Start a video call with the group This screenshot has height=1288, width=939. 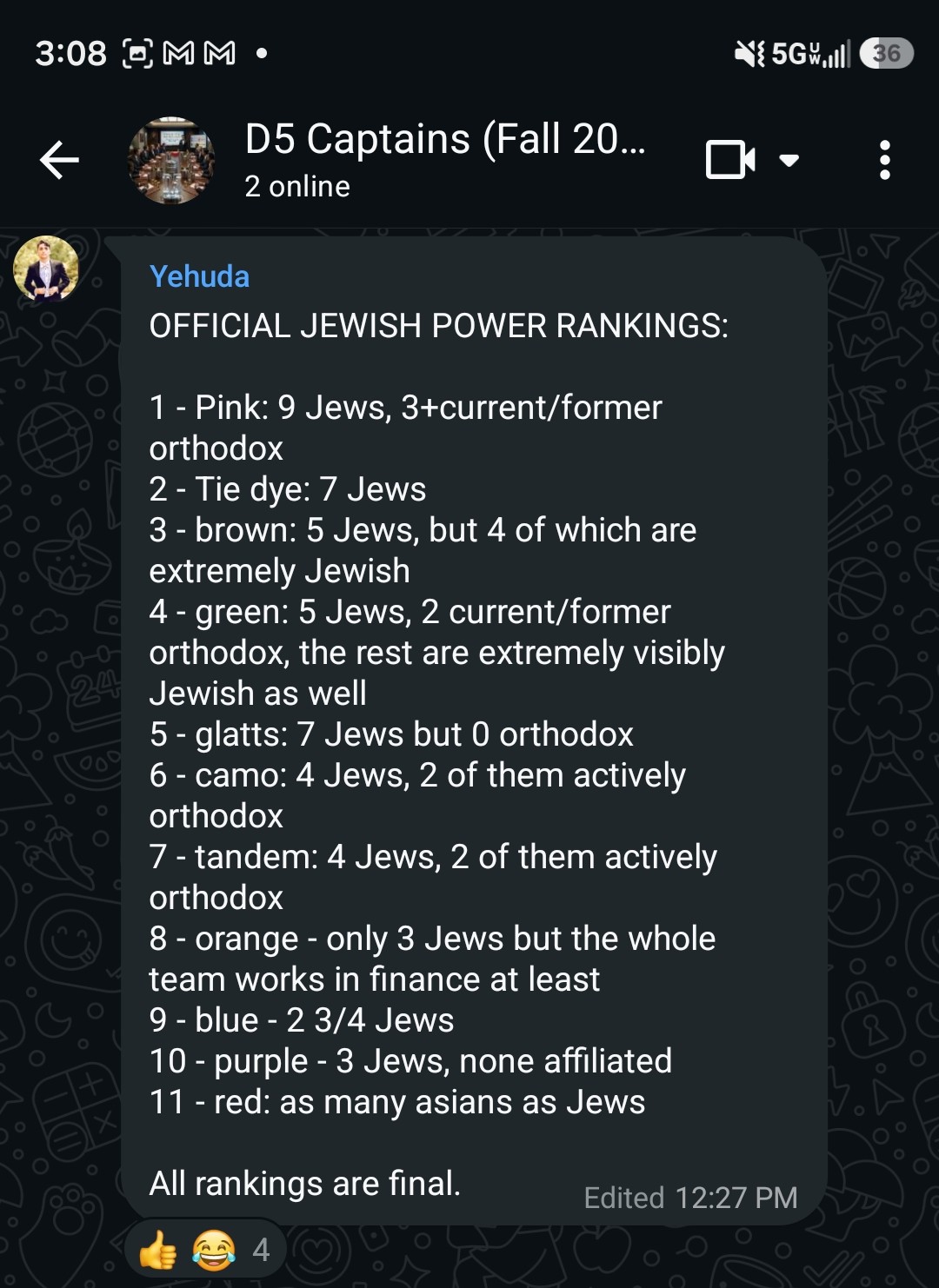point(730,160)
